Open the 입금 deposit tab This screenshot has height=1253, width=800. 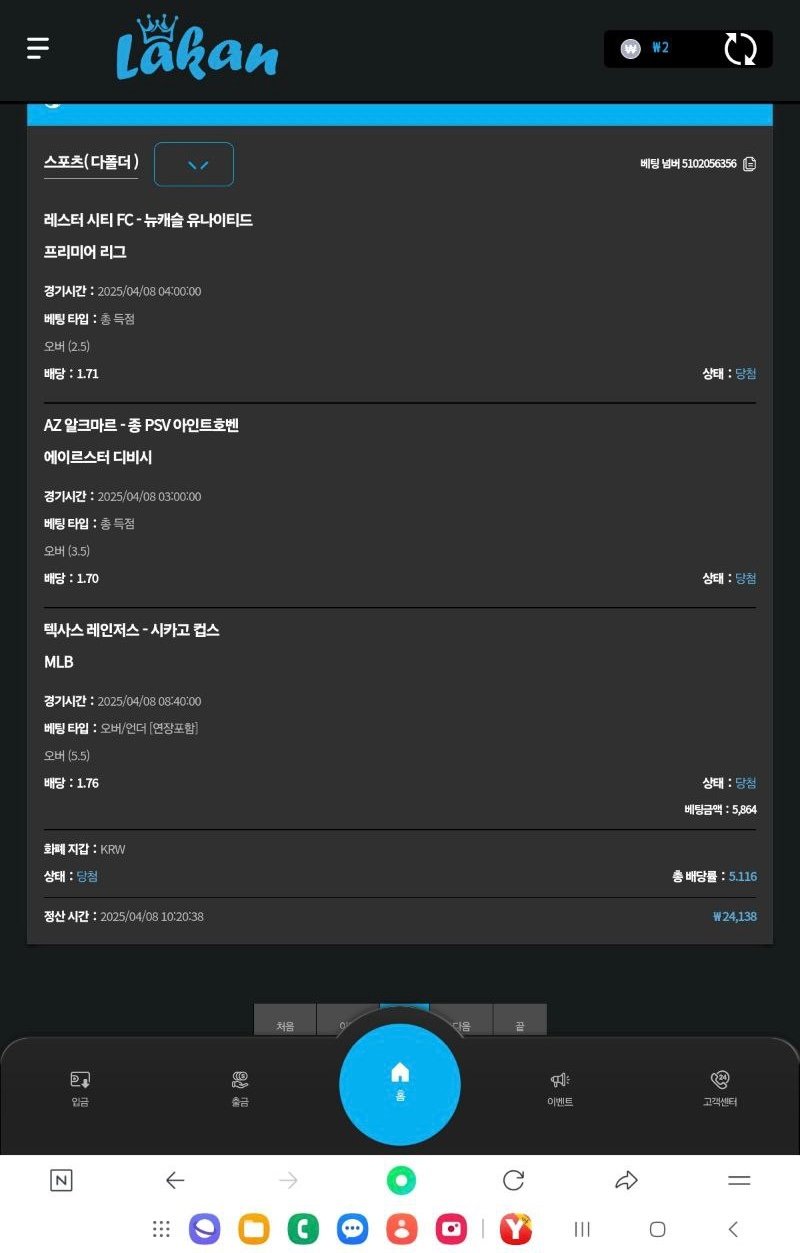(80, 1088)
